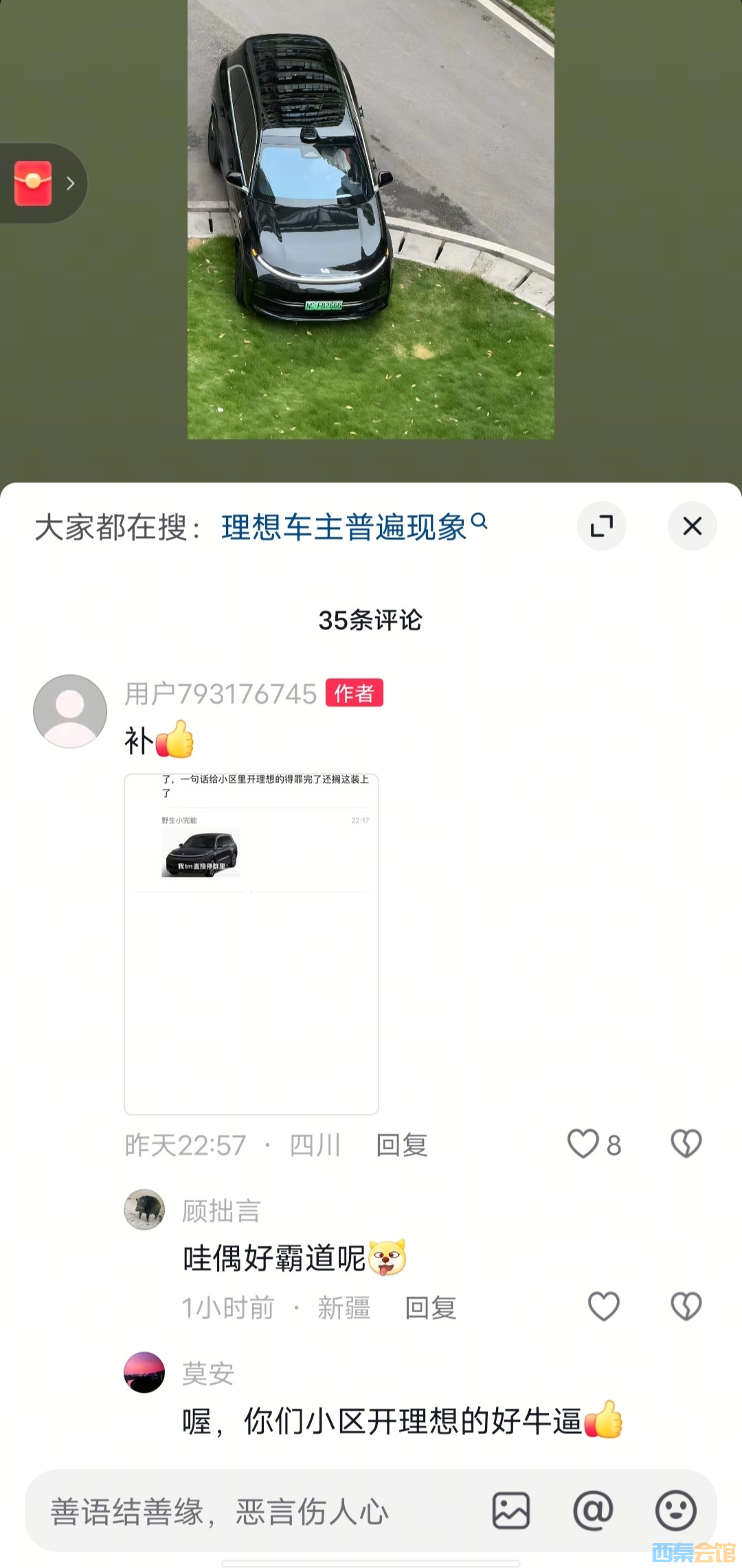Dislike the author's comment
The width and height of the screenshot is (742, 1568).
point(686,1144)
